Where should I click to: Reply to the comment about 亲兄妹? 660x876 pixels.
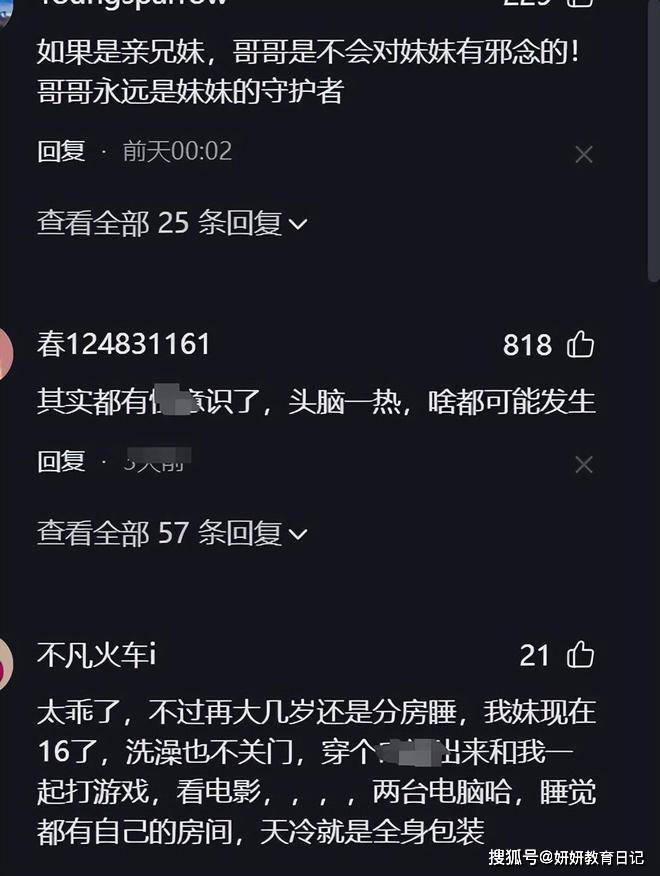pos(61,152)
